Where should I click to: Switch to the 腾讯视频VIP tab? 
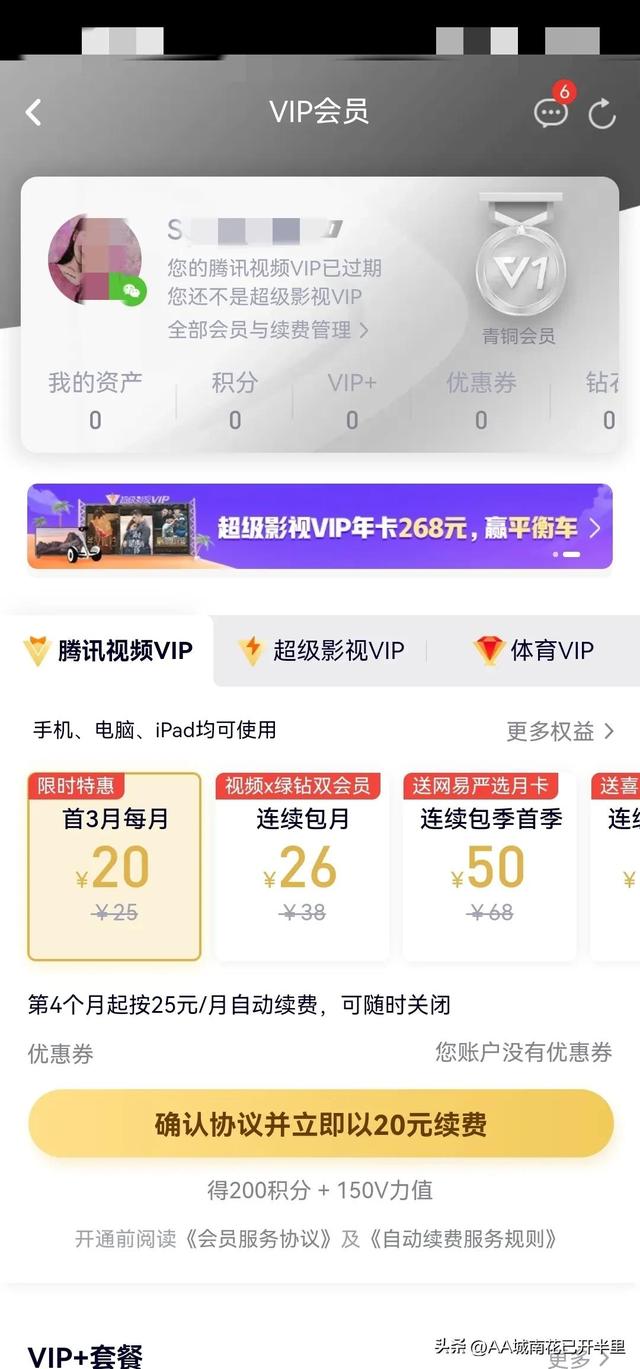coord(107,651)
